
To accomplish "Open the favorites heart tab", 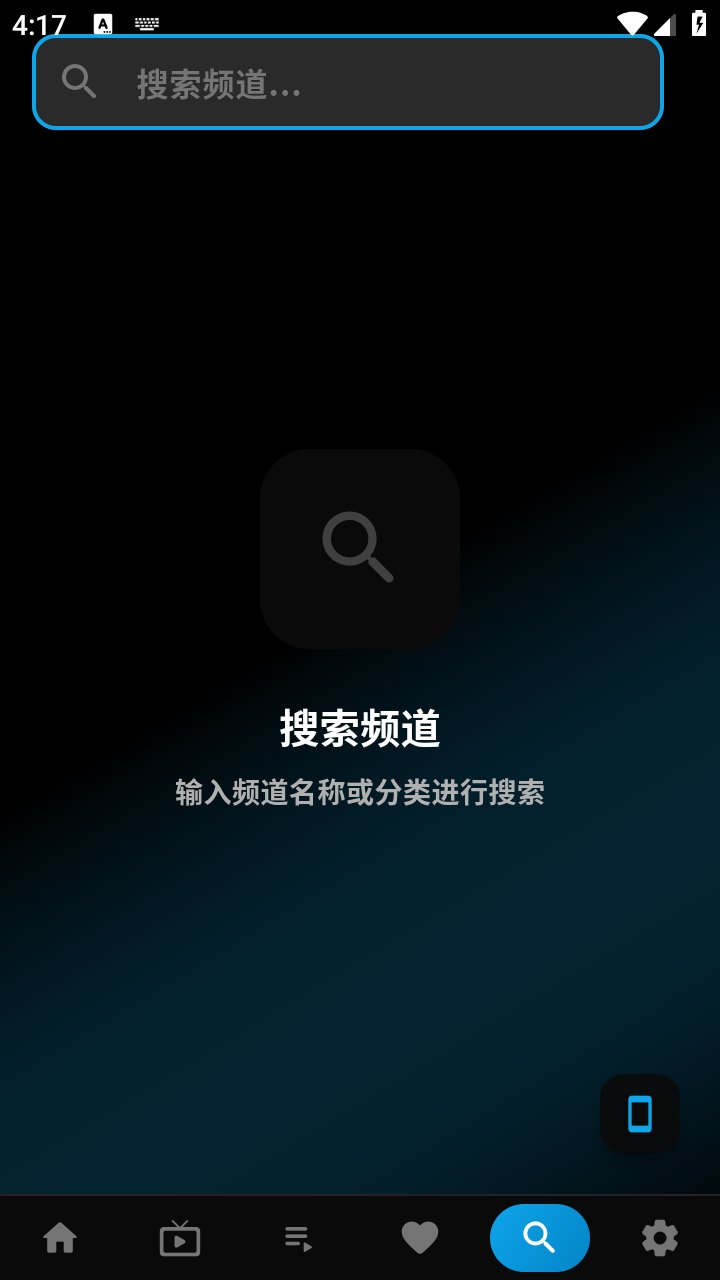I will (x=420, y=1238).
